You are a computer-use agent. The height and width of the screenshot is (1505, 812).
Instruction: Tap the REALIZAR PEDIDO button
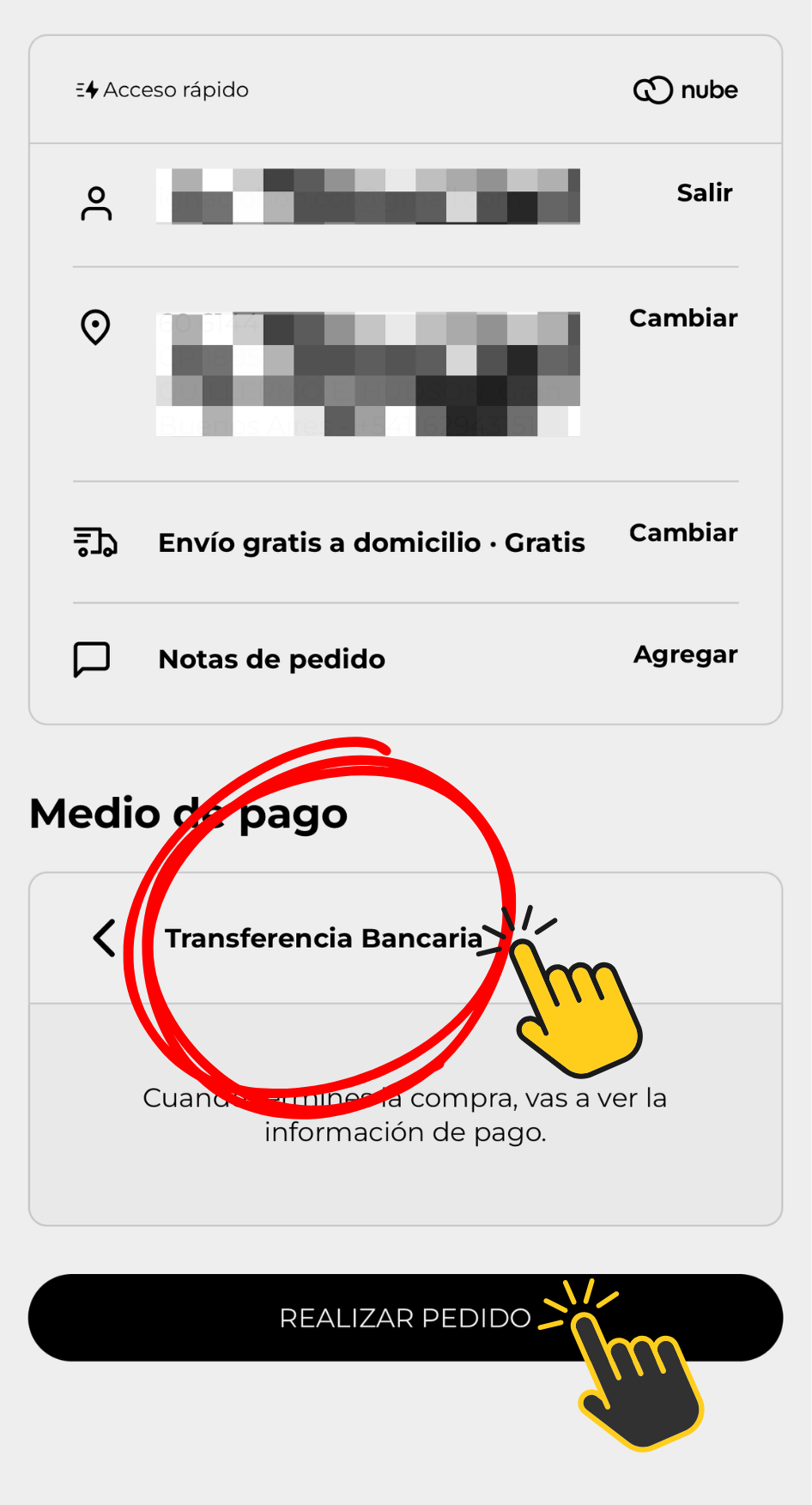405,1317
